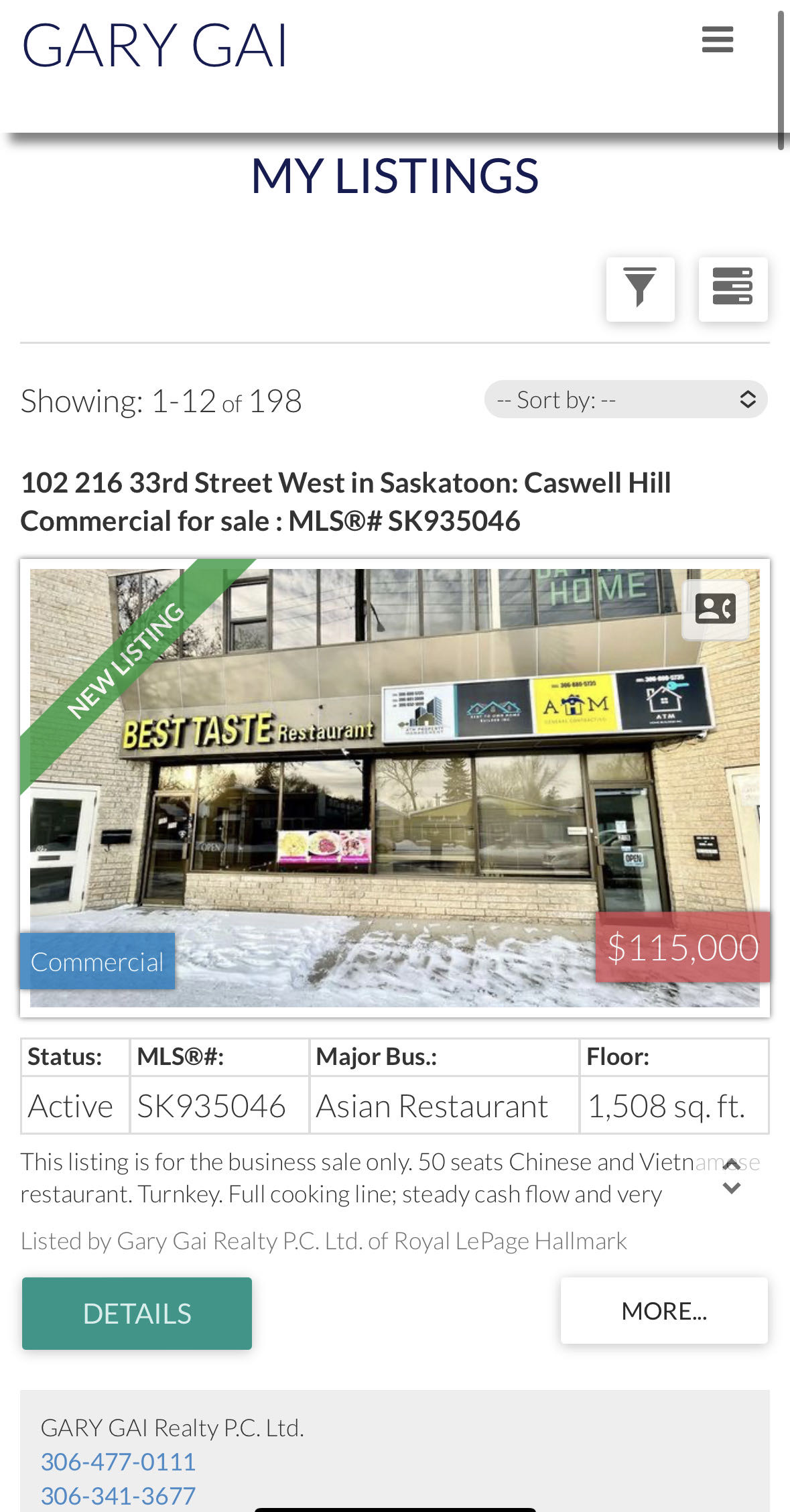The height and width of the screenshot is (1512, 790).
Task: Open the listings filter
Action: tap(640, 289)
